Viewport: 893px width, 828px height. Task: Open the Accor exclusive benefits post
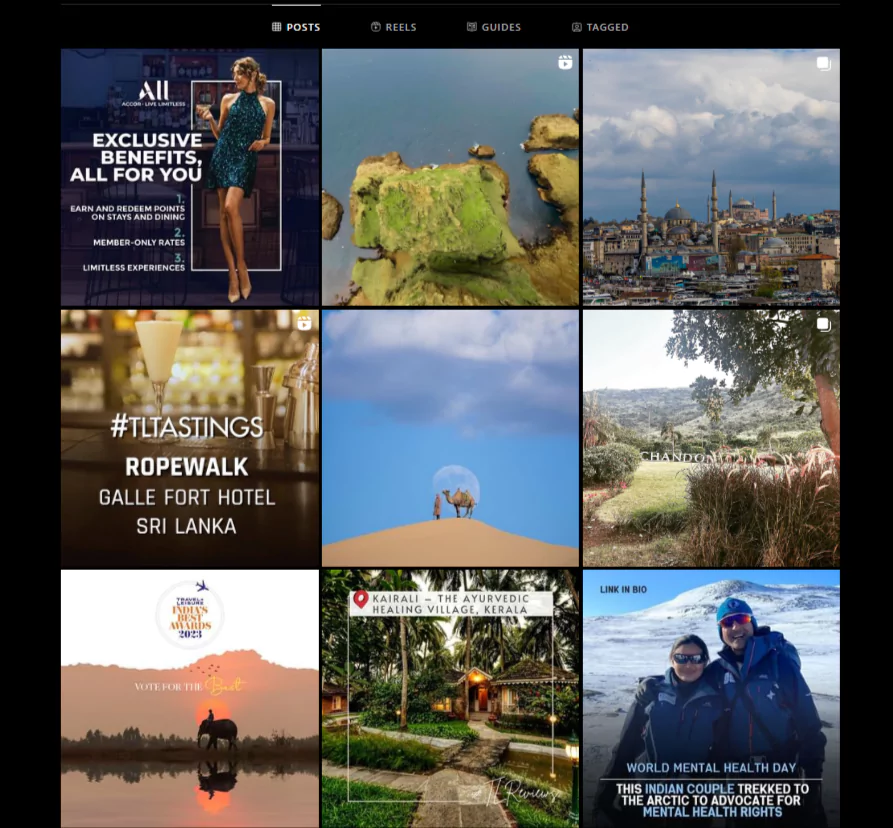[x=190, y=177]
